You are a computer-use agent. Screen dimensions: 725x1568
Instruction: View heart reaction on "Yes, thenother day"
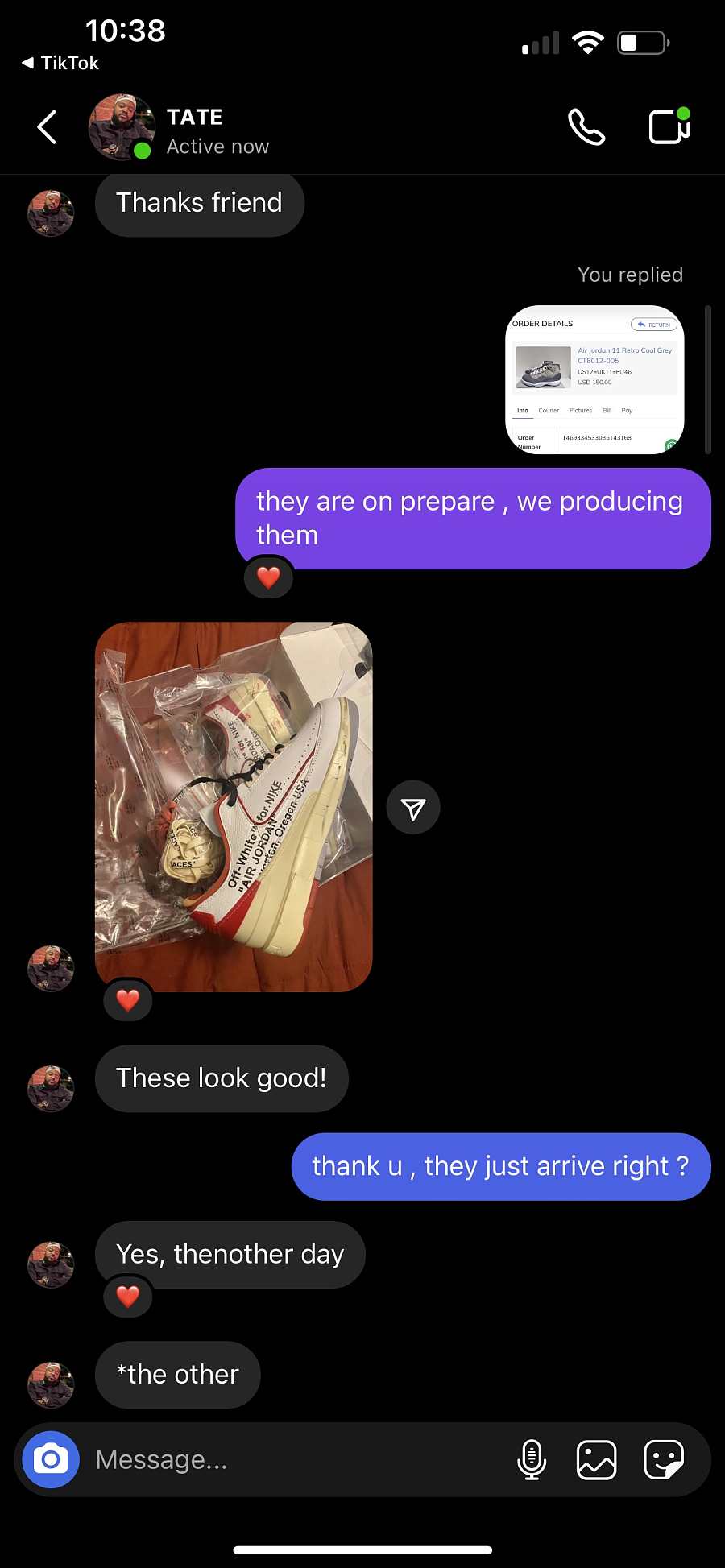(128, 1297)
